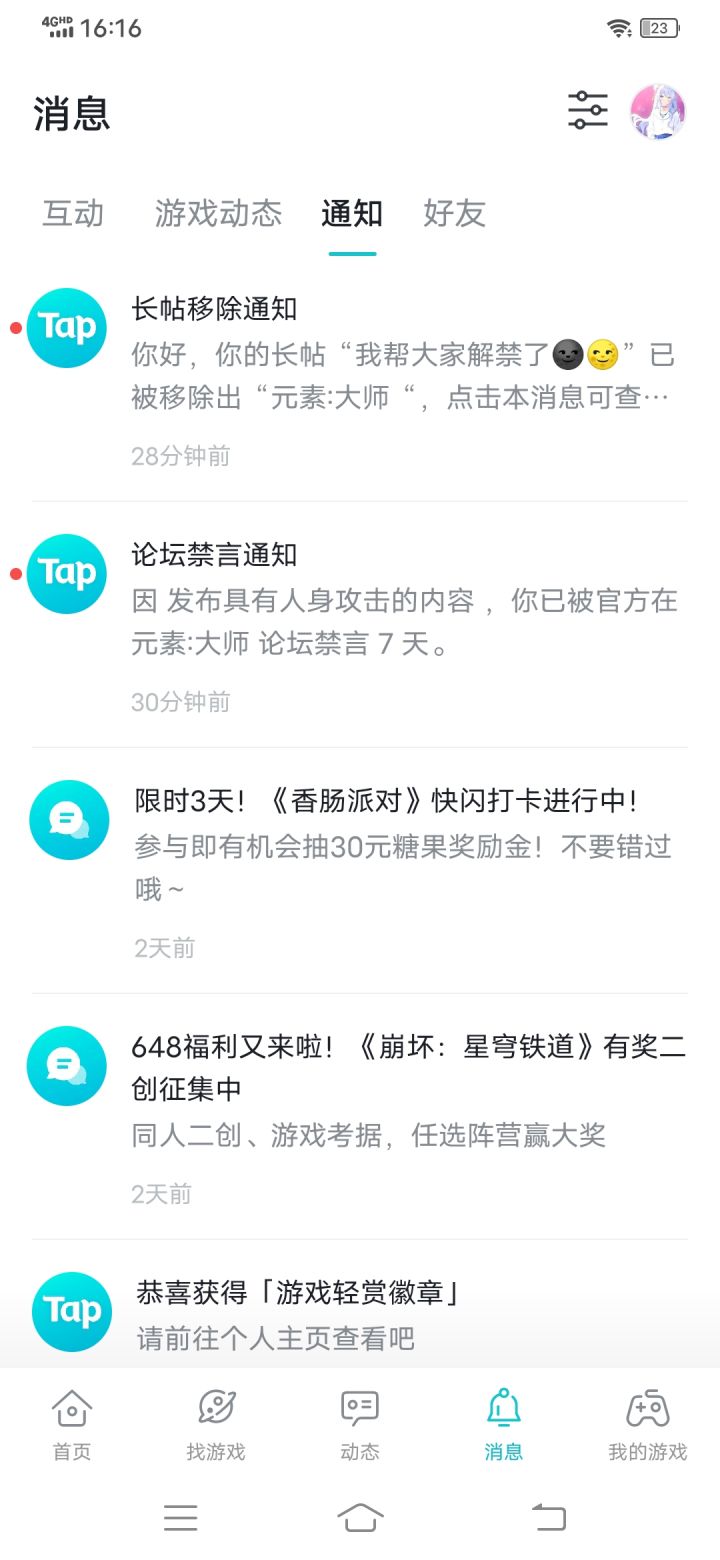Switch to the 好友 tab
Viewport: 720px width, 1560px height.
tap(454, 213)
